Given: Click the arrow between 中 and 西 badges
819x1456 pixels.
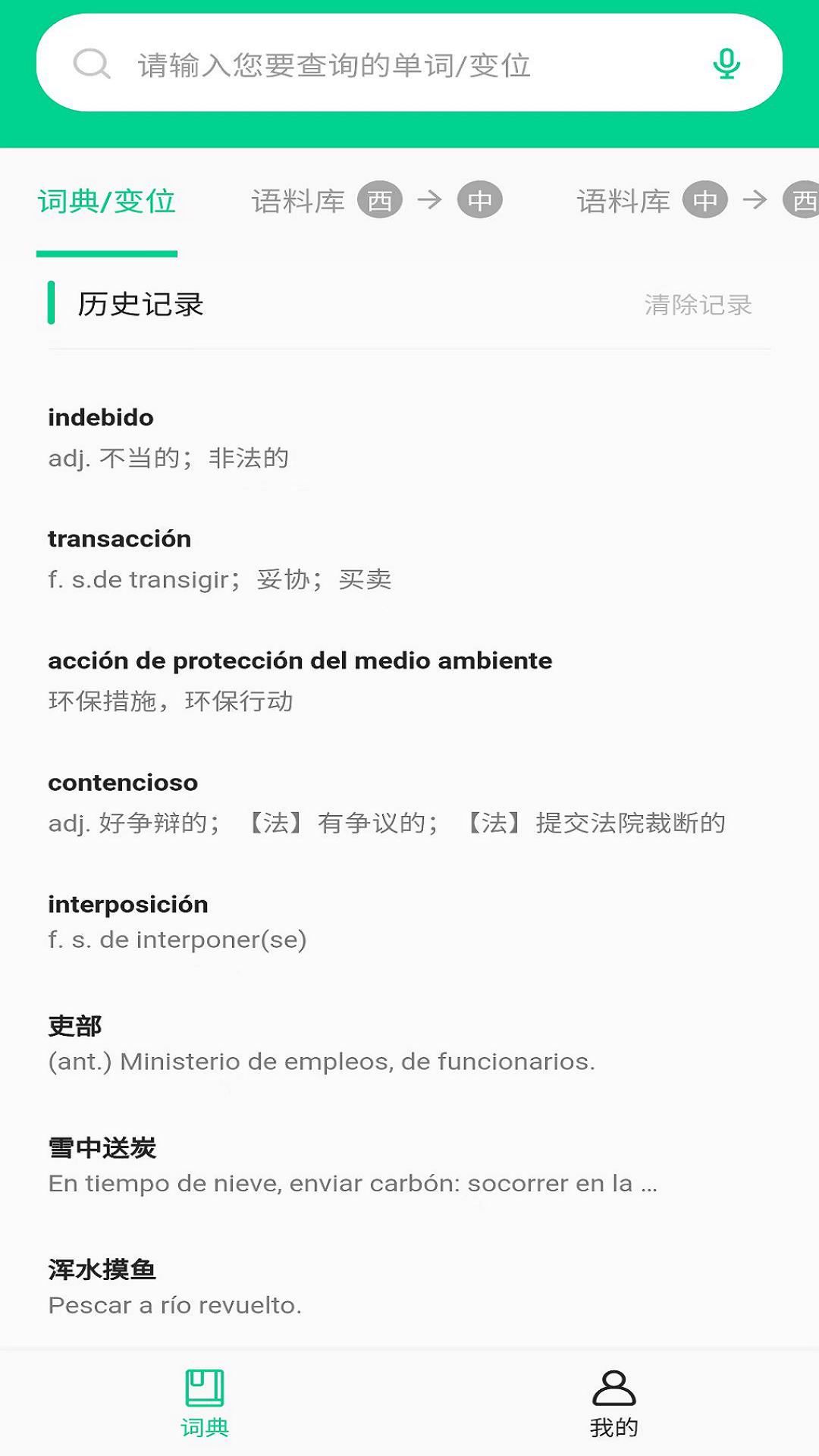Looking at the screenshot, I should click(x=753, y=201).
